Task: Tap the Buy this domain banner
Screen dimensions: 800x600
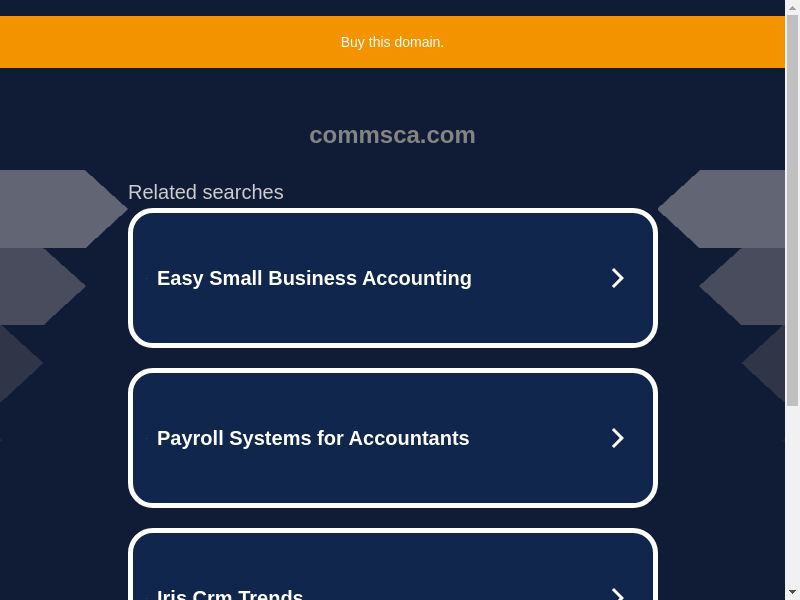Action: pos(392,42)
